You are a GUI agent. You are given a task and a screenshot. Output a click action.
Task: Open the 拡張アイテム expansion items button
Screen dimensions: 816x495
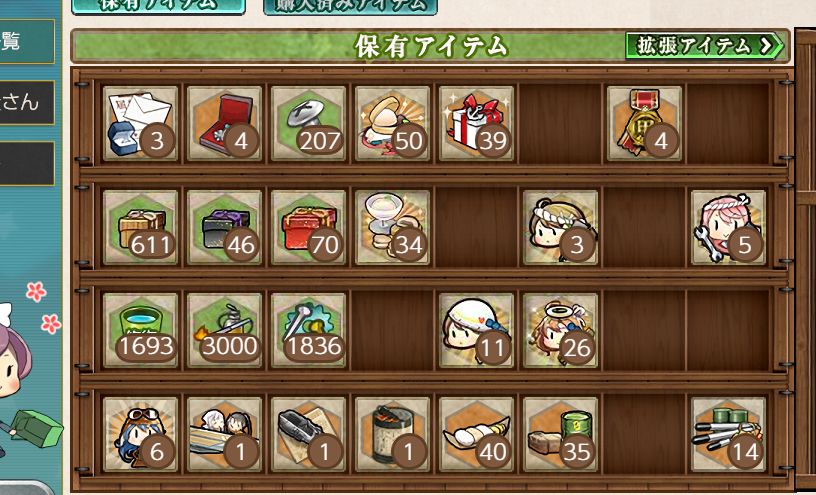[706, 46]
